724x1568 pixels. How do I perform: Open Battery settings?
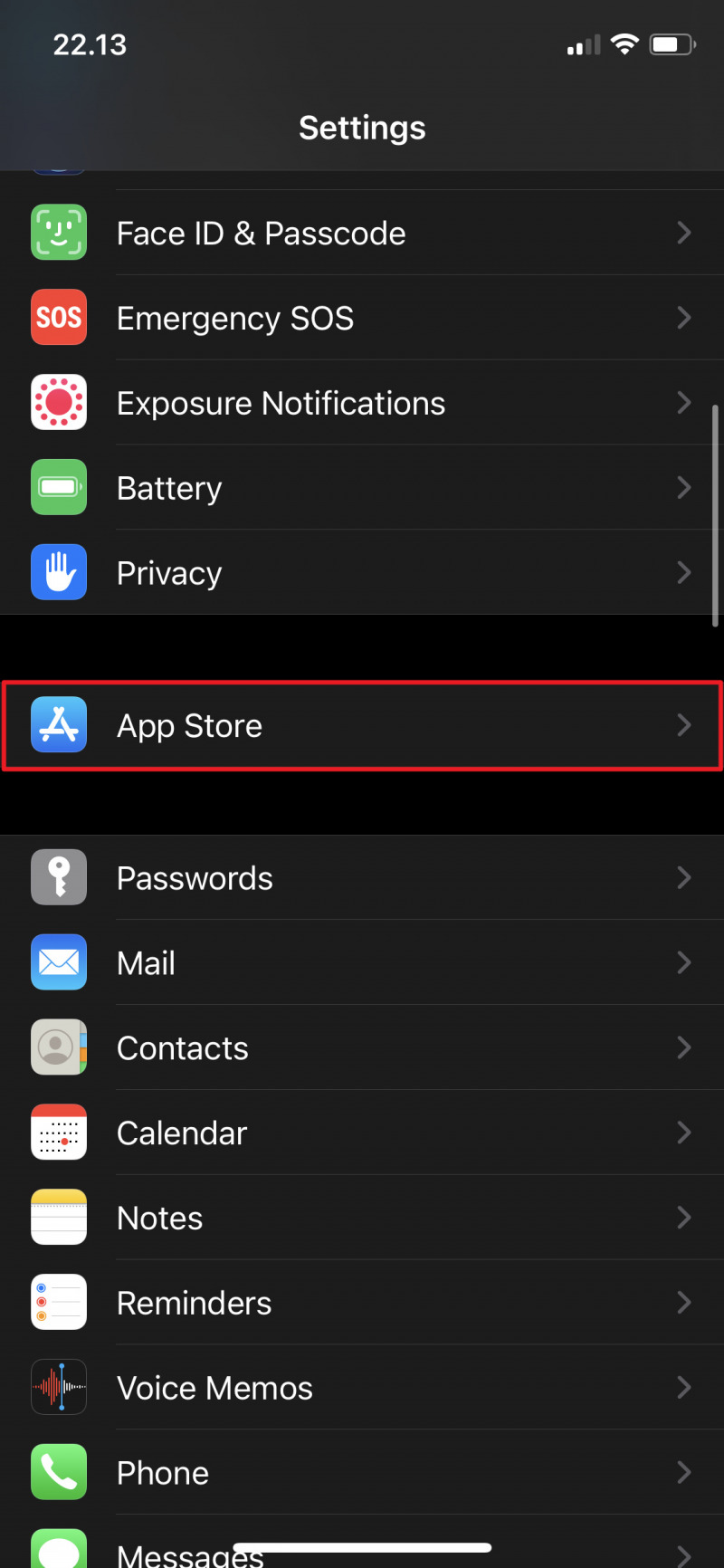coord(362,488)
